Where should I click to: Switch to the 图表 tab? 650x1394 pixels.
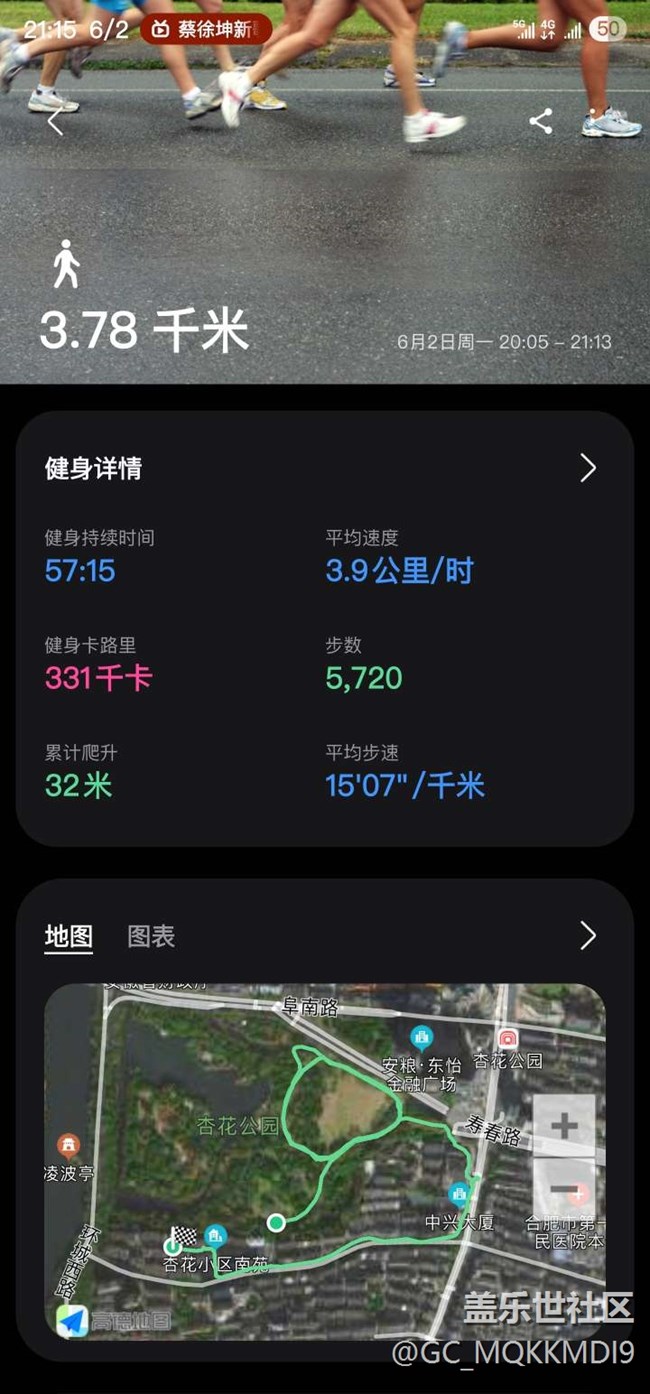(x=151, y=936)
